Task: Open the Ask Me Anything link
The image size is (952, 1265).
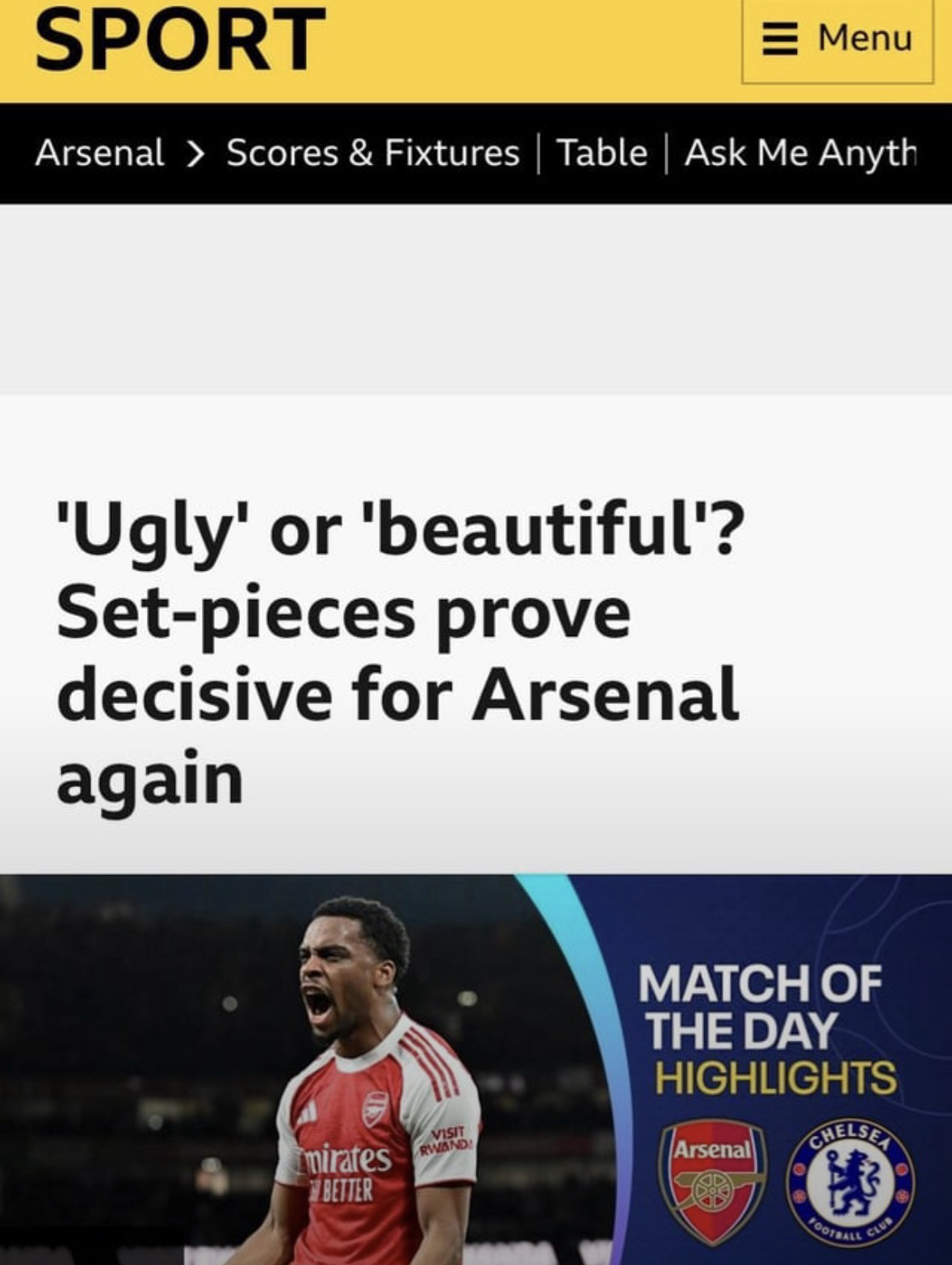Action: pyautogui.click(x=801, y=153)
